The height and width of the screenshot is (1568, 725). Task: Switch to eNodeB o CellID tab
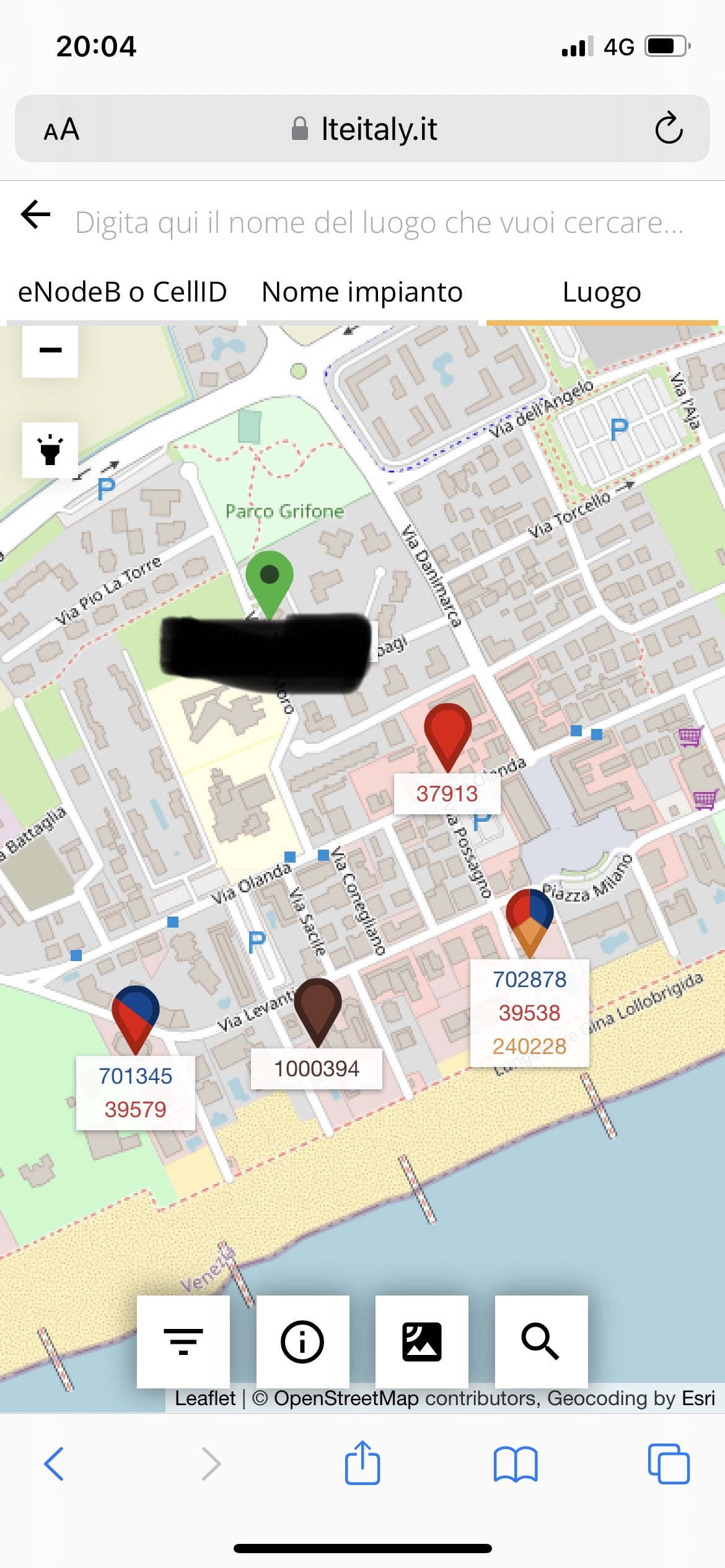(122, 292)
